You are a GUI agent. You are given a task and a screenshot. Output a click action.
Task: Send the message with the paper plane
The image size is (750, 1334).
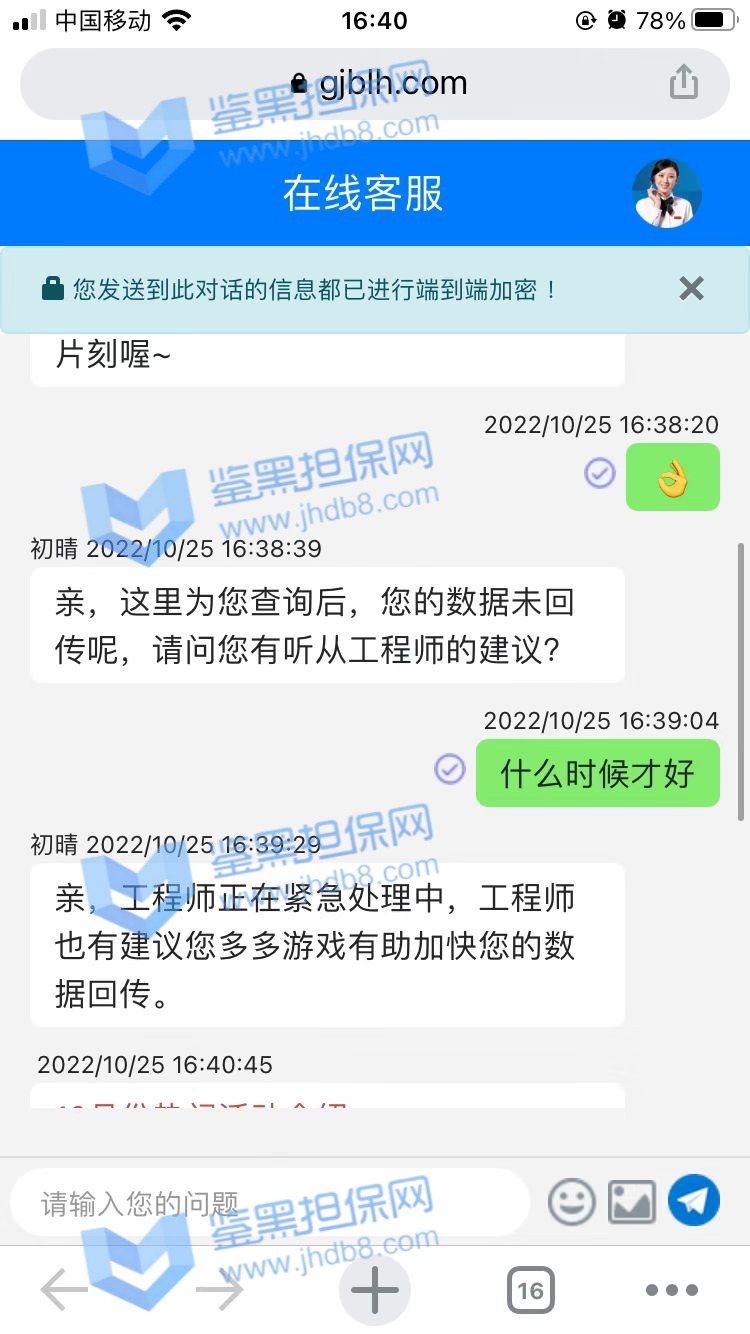click(x=694, y=1200)
